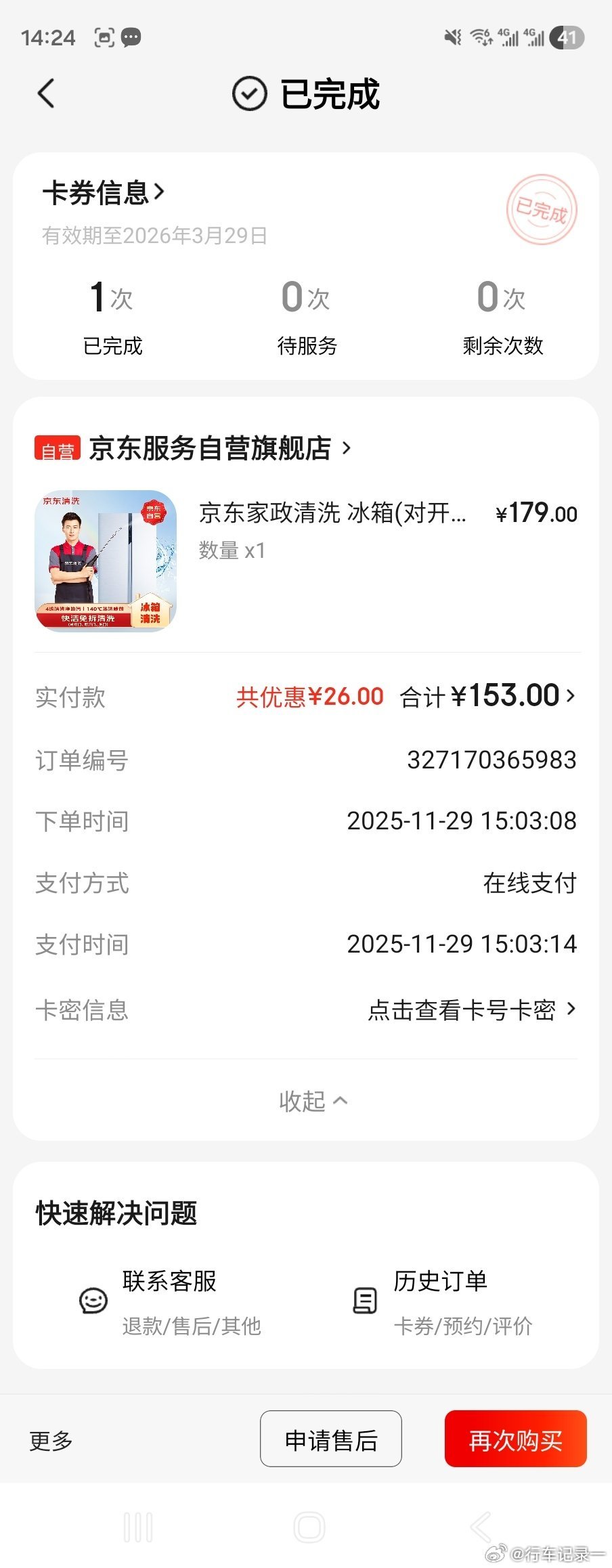Tap the battery indicator showing 41
Image resolution: width=612 pixels, height=1568 pixels.
569,39
